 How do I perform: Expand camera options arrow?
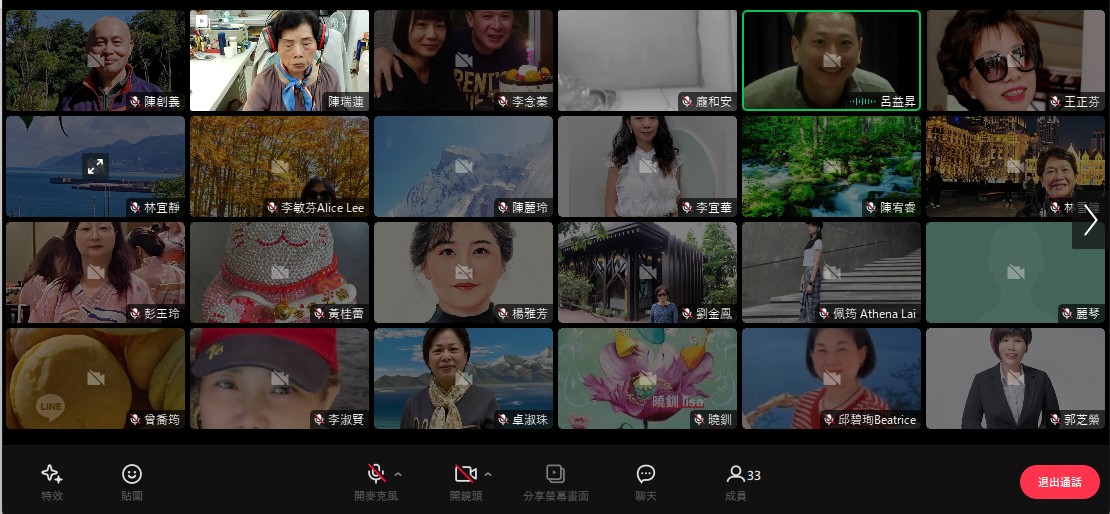coord(488,474)
